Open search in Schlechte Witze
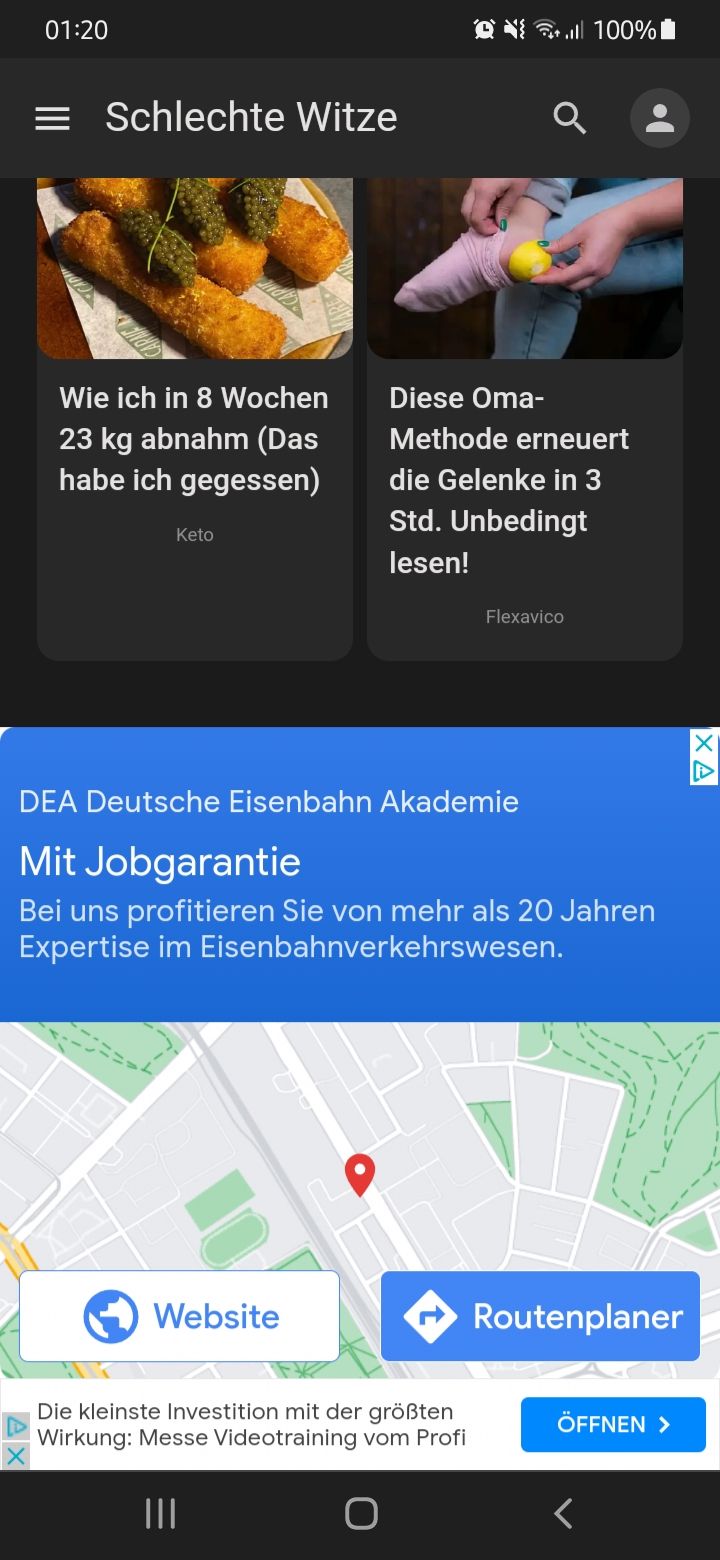Viewport: 720px width, 1560px height. [570, 118]
